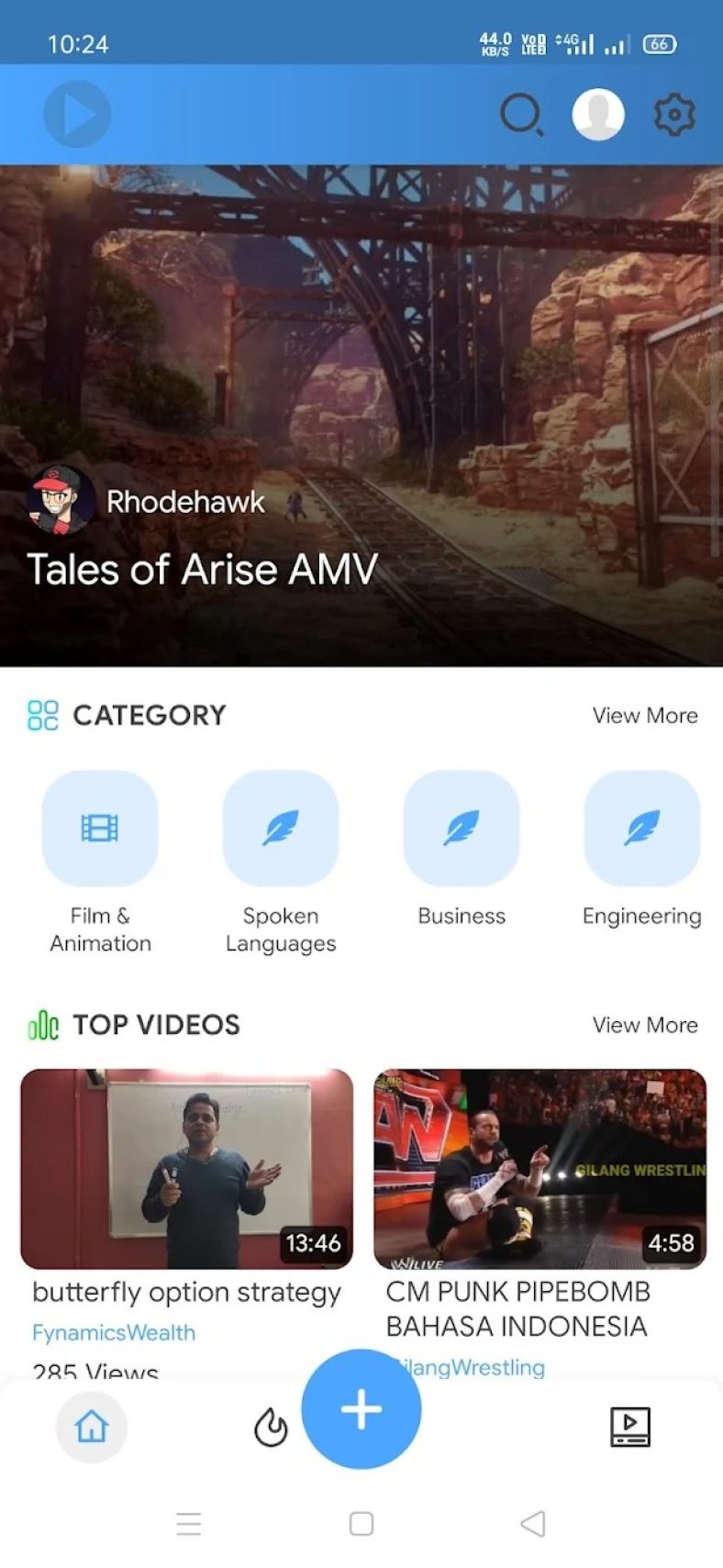This screenshot has width=723, height=1568.
Task: Tap the CATEGORY grid icon
Action: pos(41,715)
